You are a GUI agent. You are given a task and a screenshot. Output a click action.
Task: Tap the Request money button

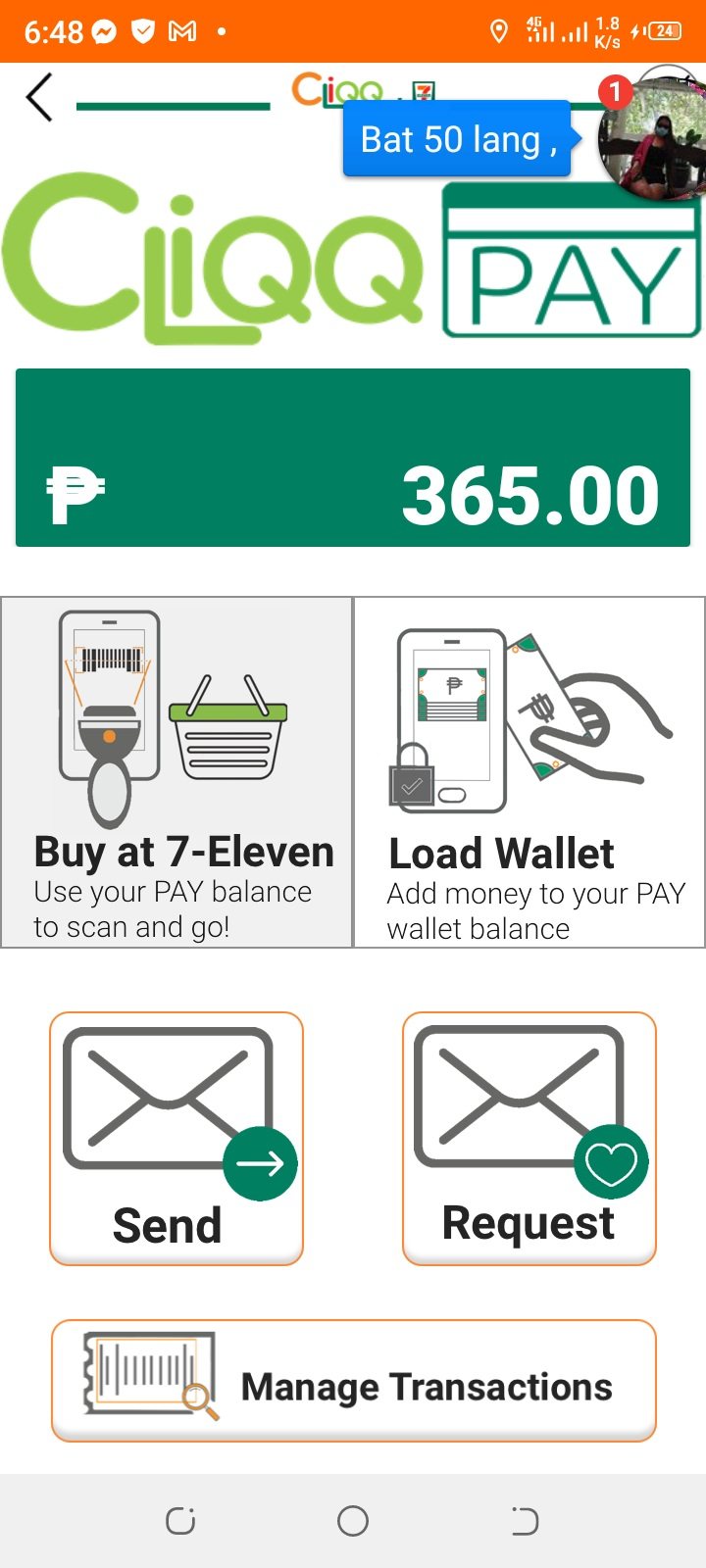[529, 1139]
